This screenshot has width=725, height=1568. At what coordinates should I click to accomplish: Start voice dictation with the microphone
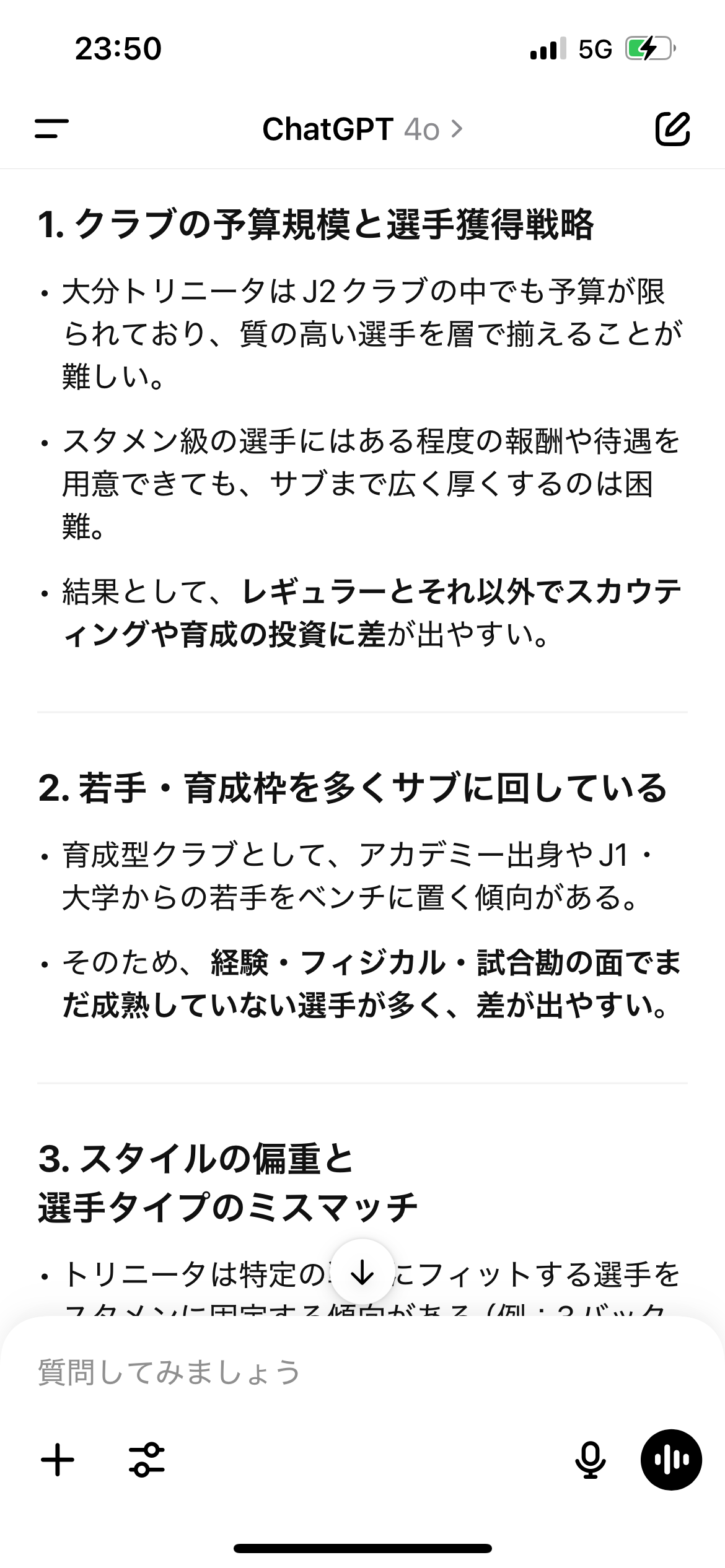click(591, 1460)
